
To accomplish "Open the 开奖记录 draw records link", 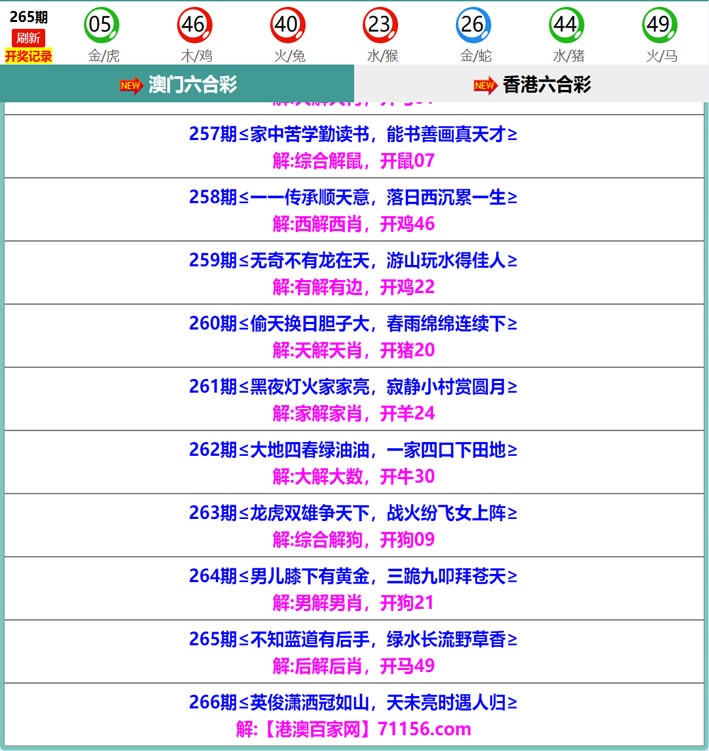I will click(x=28, y=56).
